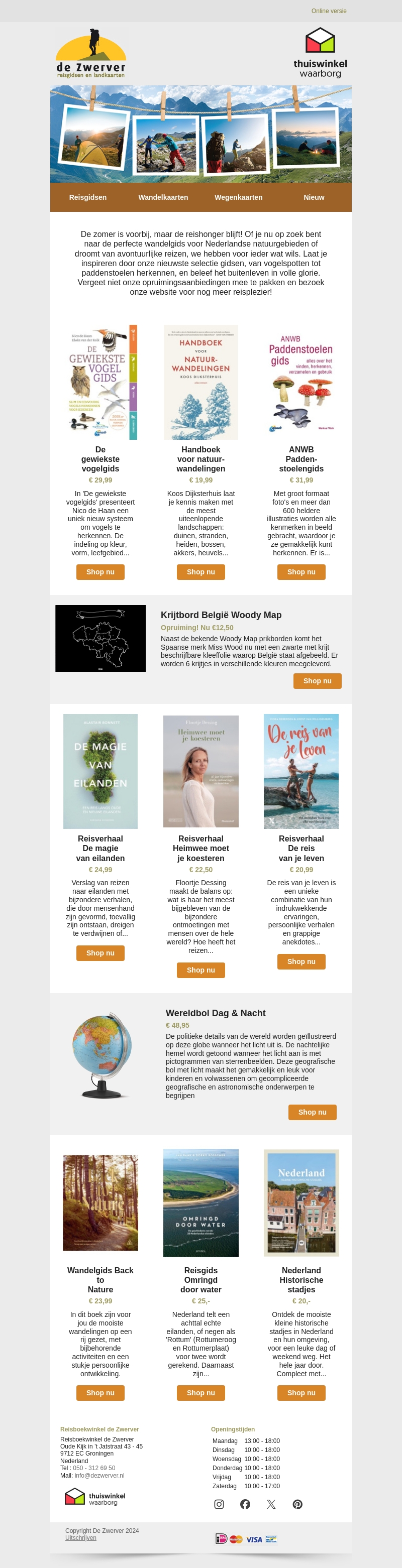Shop nu for De gewiekste vogelgids
The image size is (402, 1568).
100,571
